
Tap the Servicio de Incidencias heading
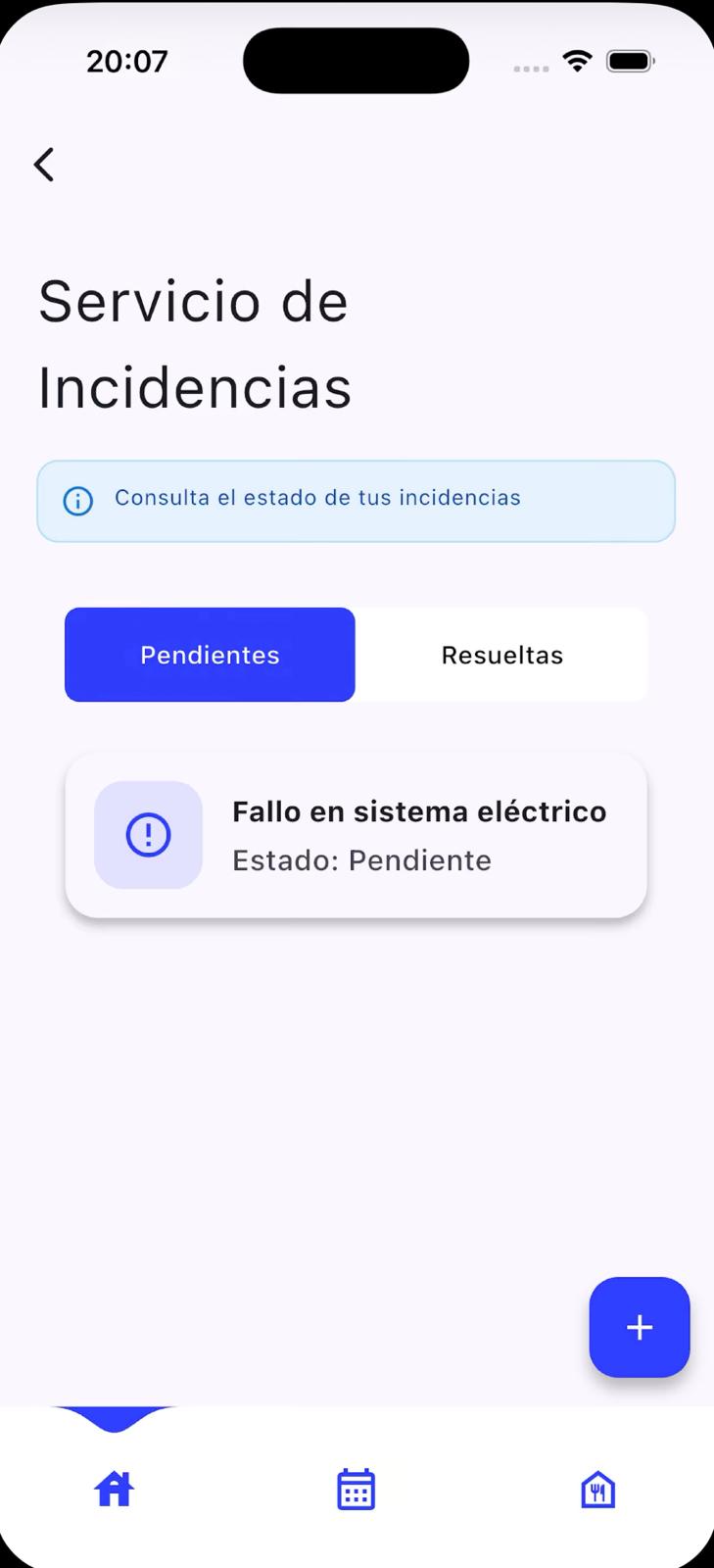tap(194, 343)
